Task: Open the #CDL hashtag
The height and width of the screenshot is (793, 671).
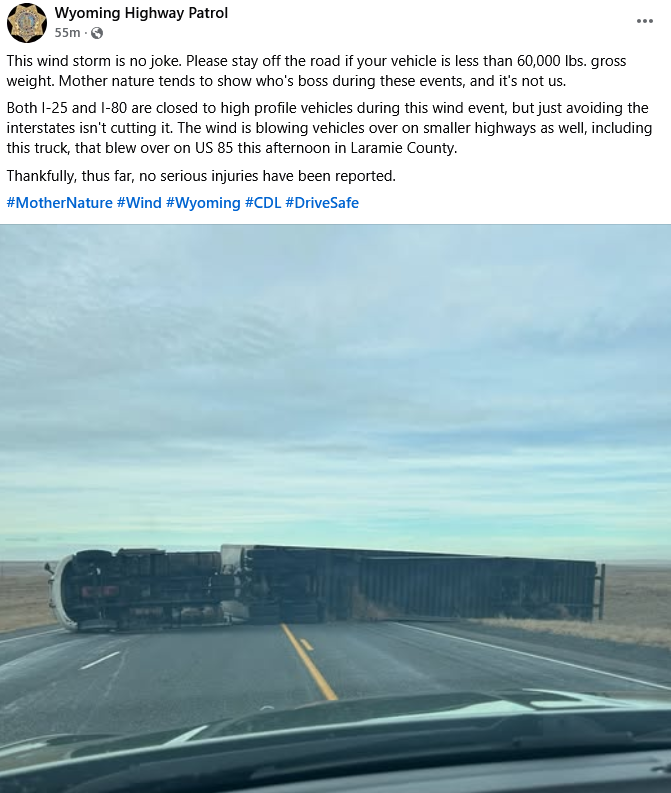Action: click(x=263, y=203)
